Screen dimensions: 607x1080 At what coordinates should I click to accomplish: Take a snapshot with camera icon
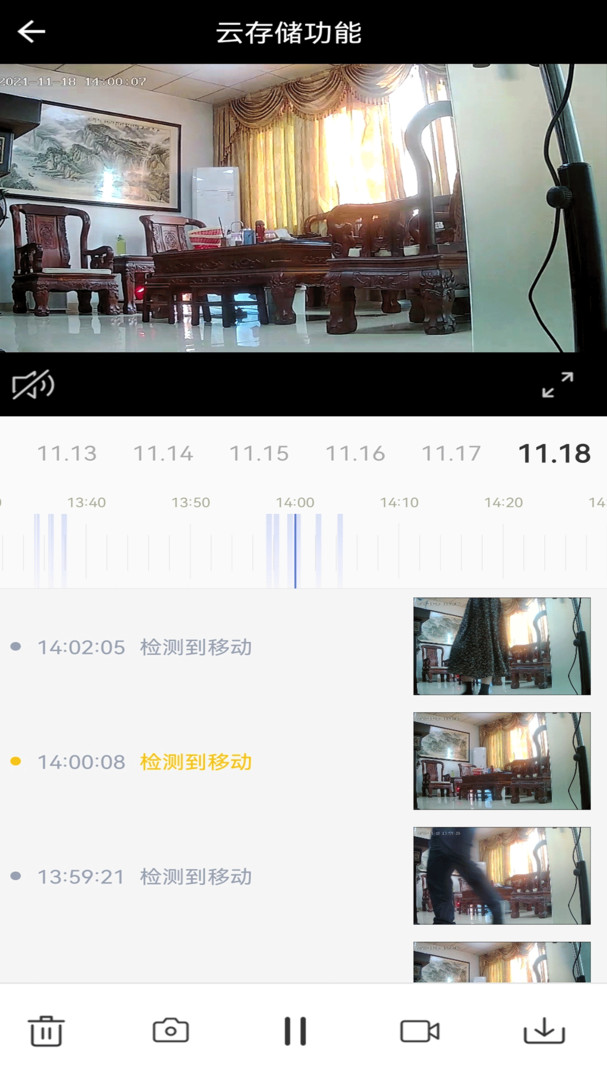(171, 1031)
